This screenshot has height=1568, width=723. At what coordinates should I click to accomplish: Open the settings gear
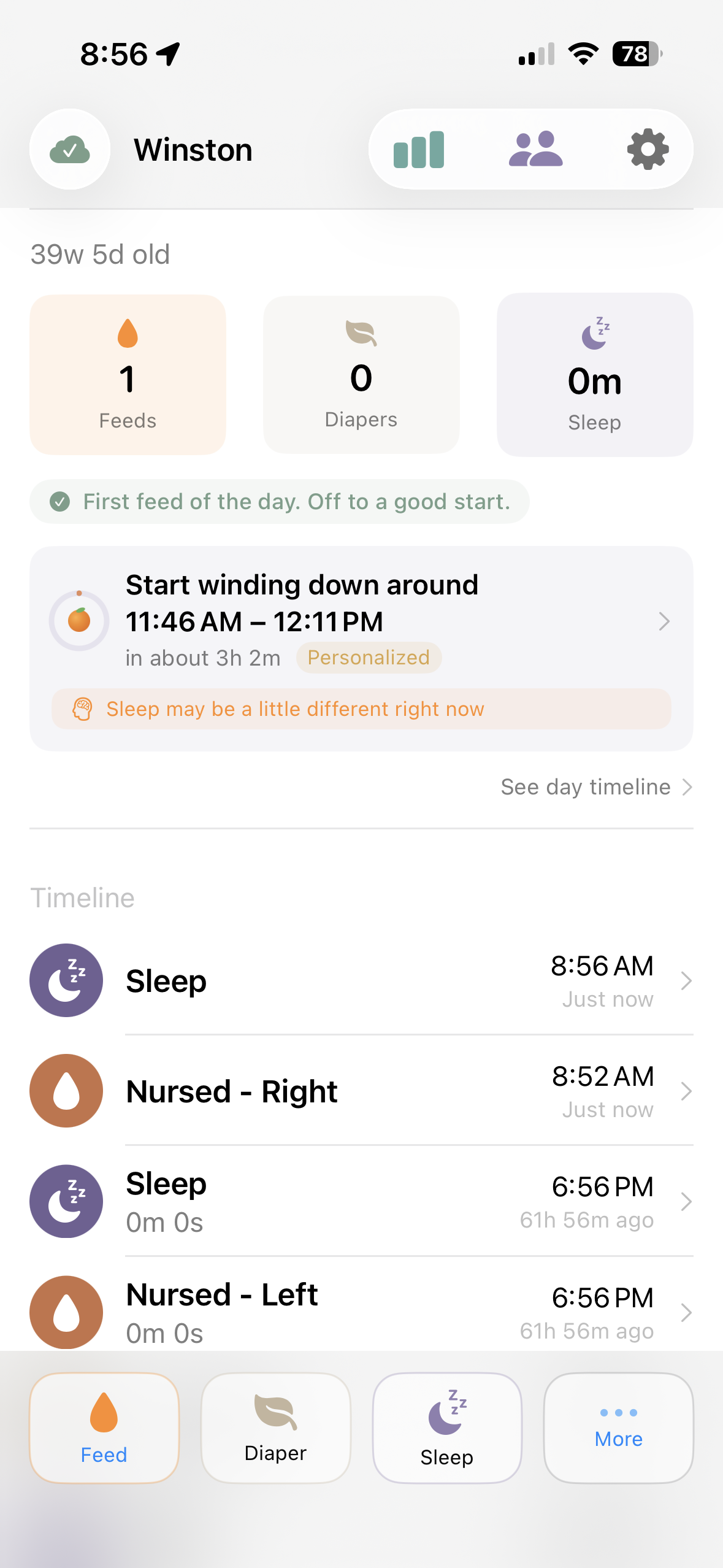click(x=648, y=149)
